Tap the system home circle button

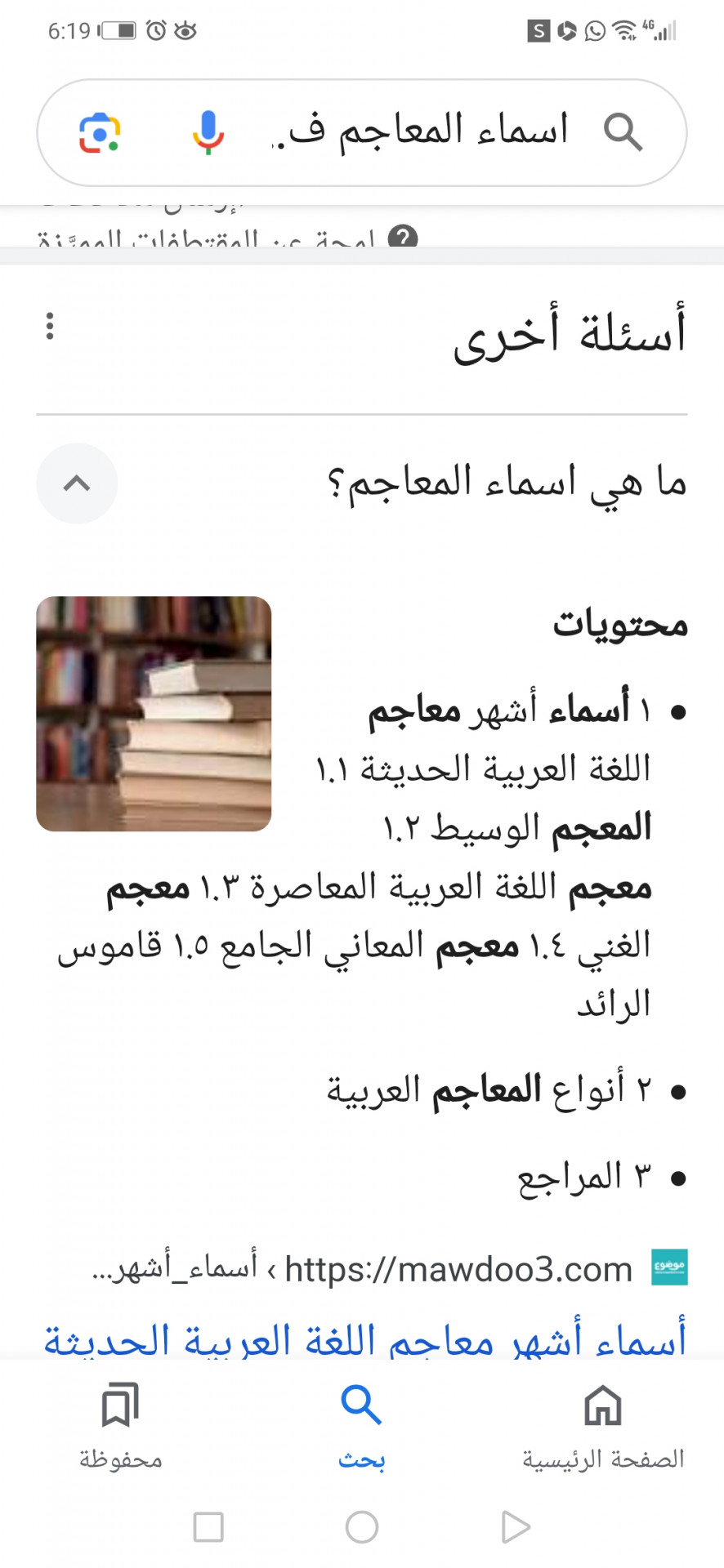[361, 1526]
